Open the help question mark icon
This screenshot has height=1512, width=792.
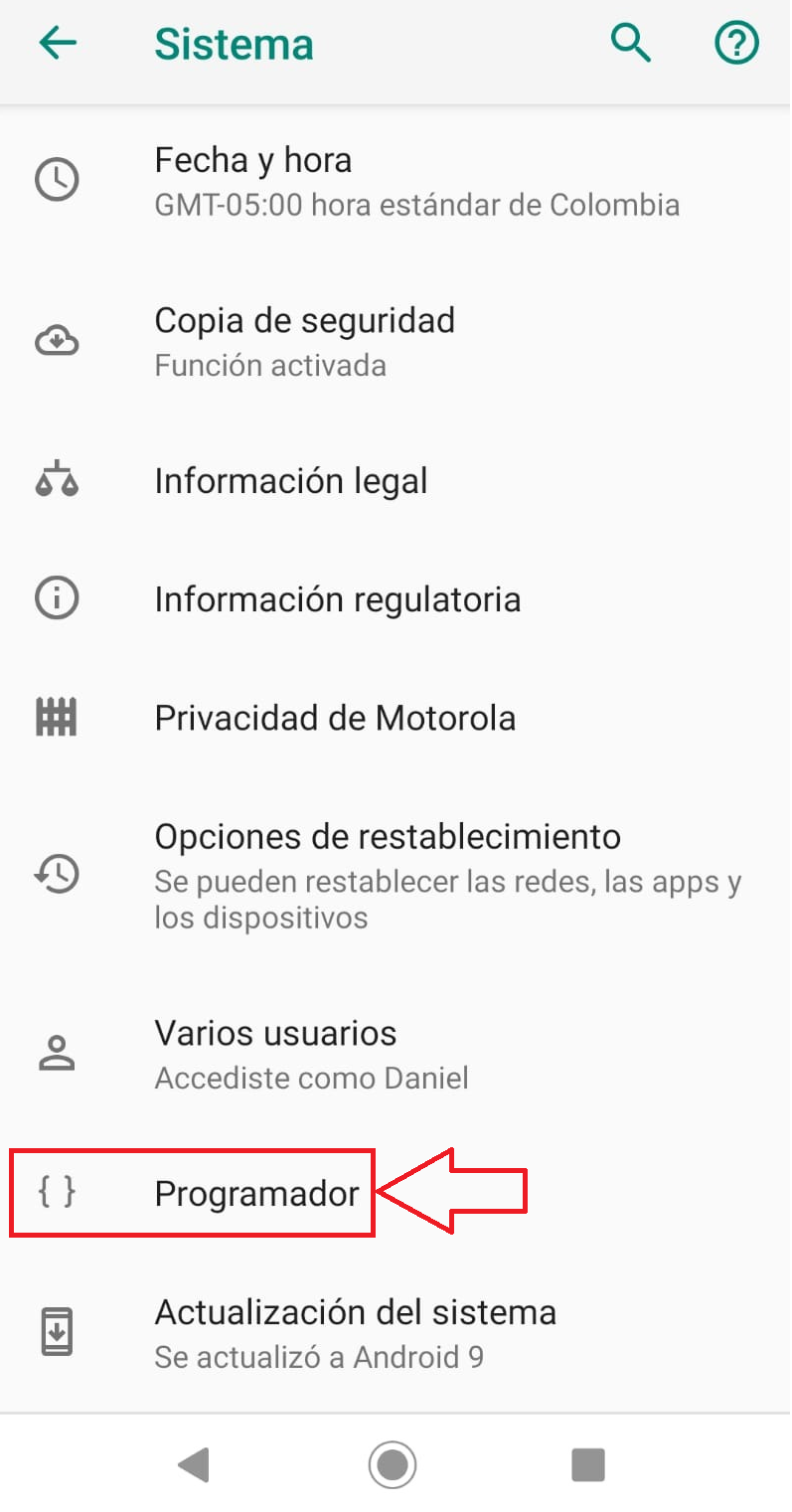737,44
